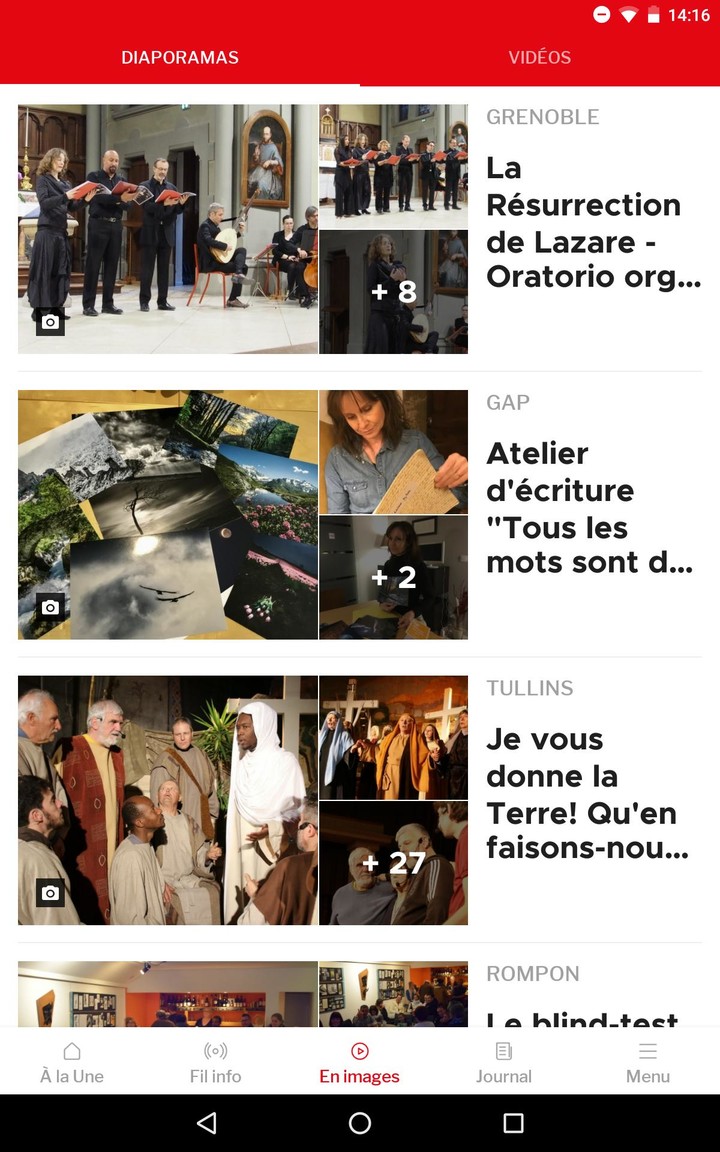Open the Journal newspaper icon
720x1152 pixels.
[x=504, y=1060]
